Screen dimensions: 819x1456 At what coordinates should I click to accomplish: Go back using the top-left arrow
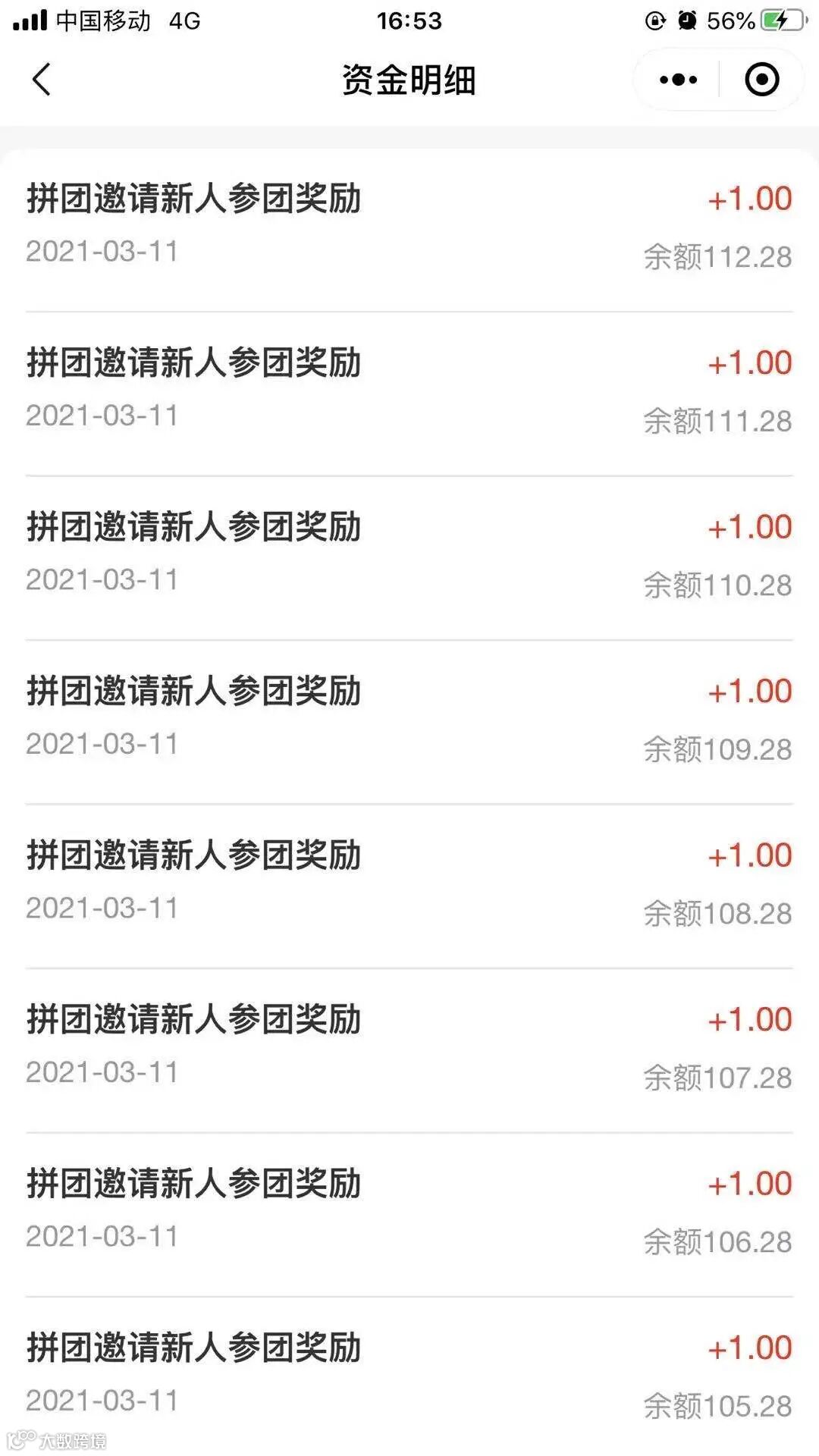coord(42,80)
